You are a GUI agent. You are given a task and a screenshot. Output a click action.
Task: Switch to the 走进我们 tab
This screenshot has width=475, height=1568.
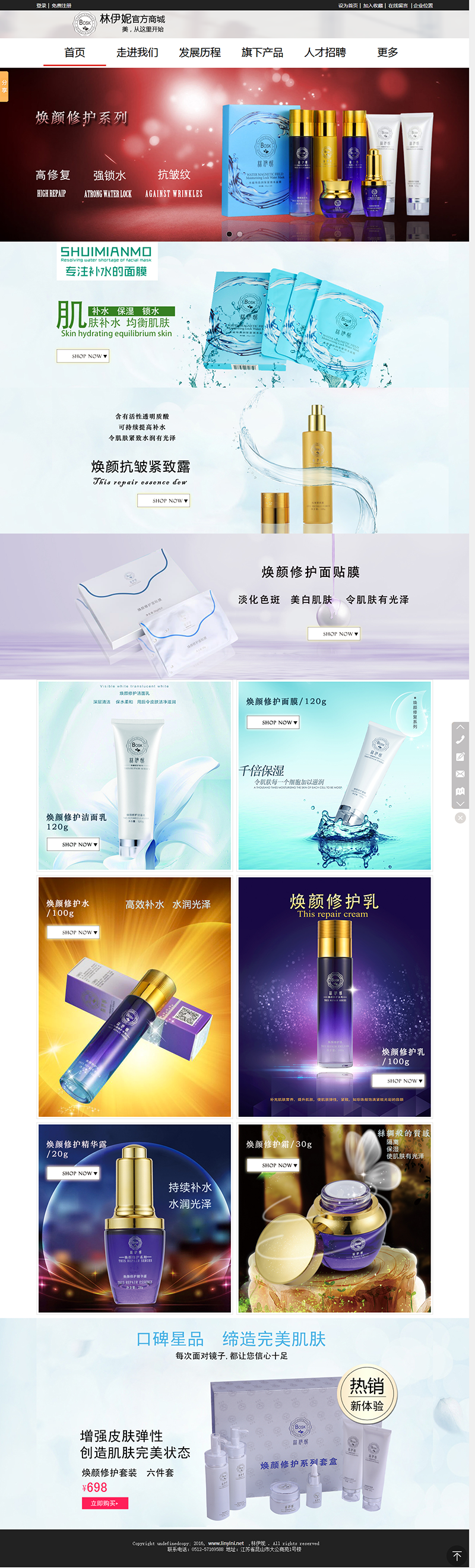[x=137, y=52]
